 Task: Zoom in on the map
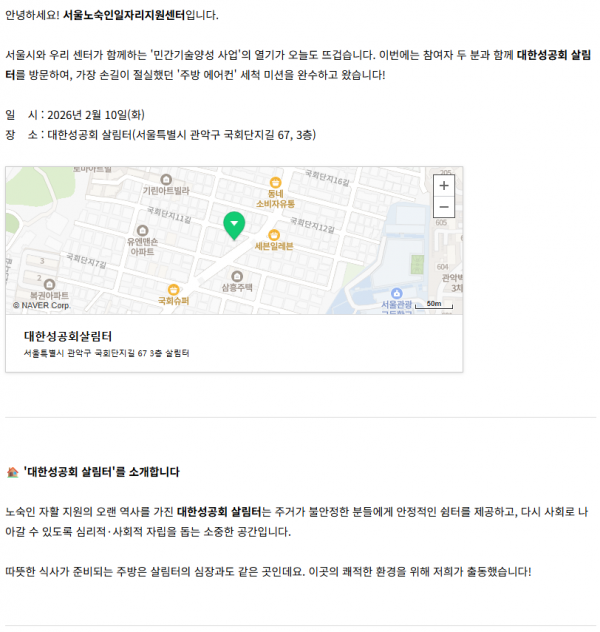[x=444, y=185]
